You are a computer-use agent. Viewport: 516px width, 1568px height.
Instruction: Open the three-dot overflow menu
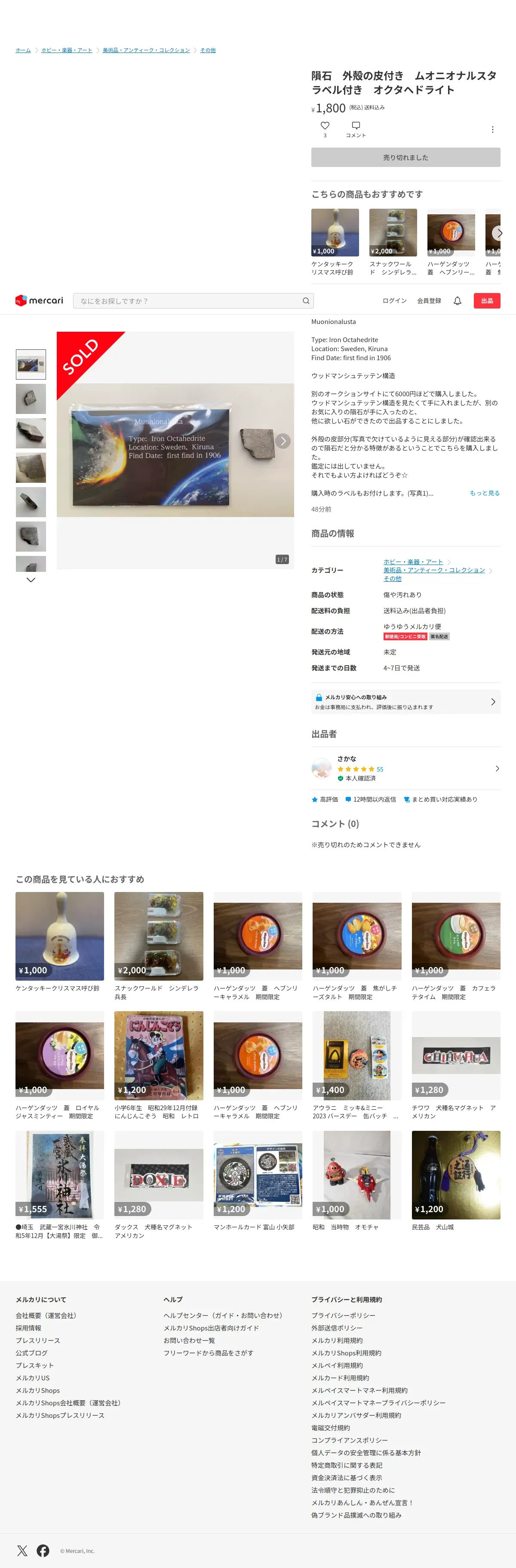point(492,130)
